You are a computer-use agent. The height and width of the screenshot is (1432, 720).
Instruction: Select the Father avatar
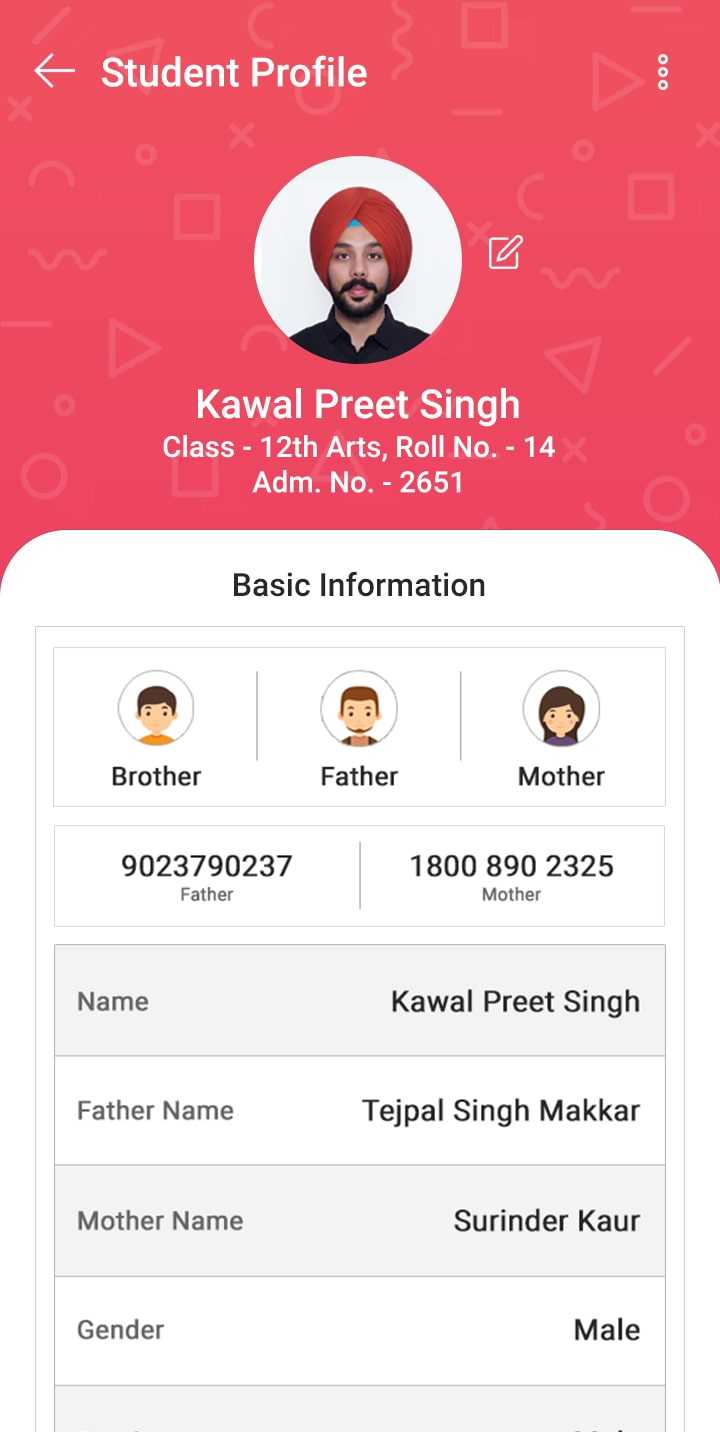tap(359, 709)
